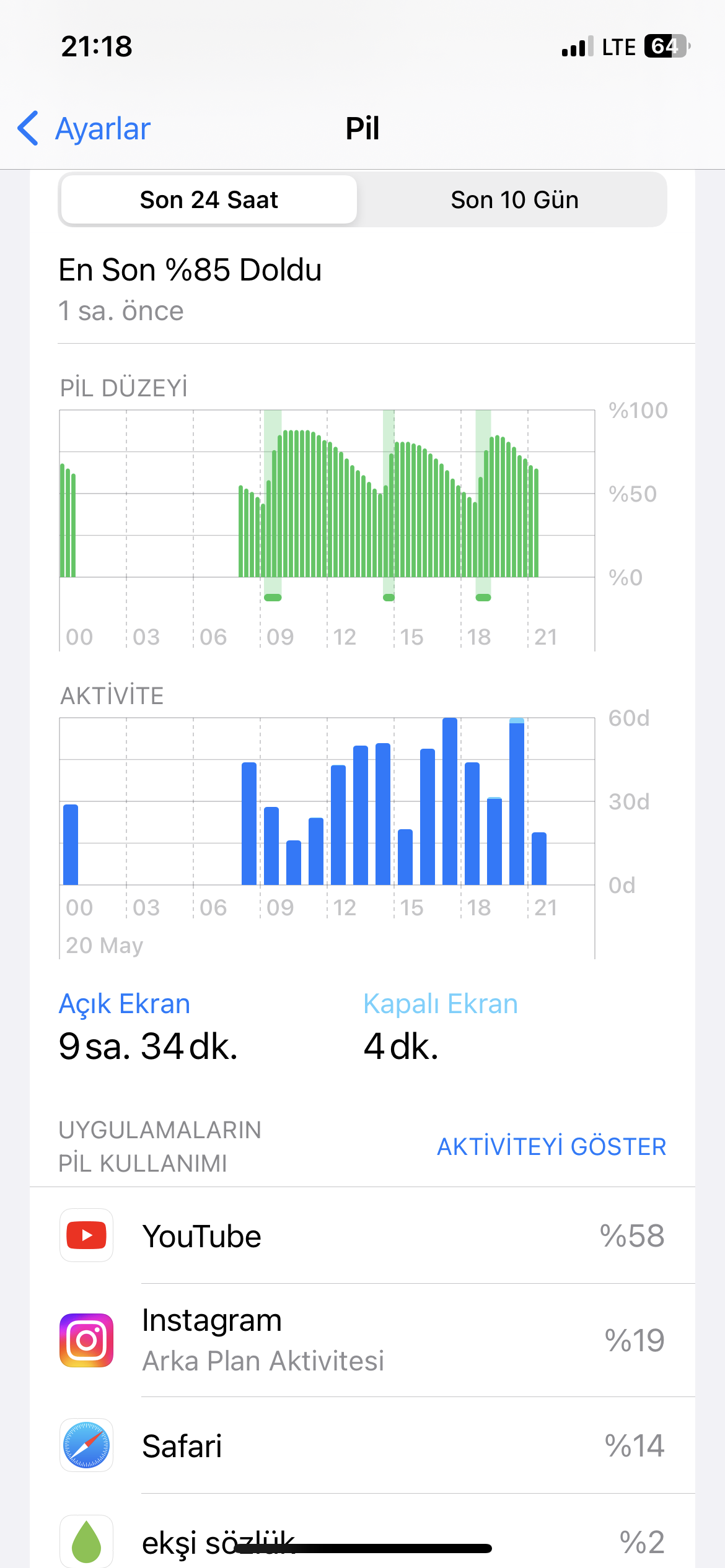
Task: Select the Safari usage row
Action: (x=362, y=1445)
